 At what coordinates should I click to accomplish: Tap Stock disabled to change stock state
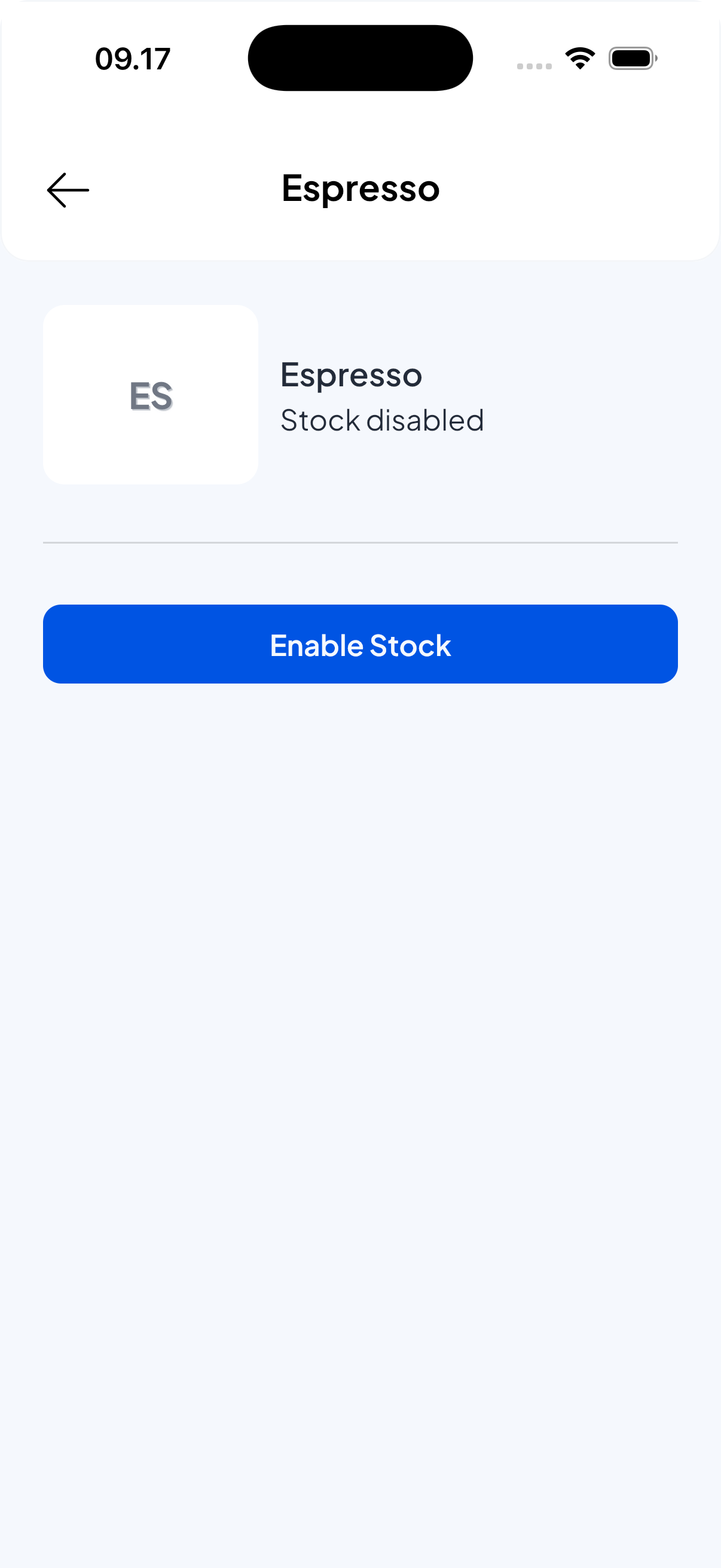pos(382,420)
